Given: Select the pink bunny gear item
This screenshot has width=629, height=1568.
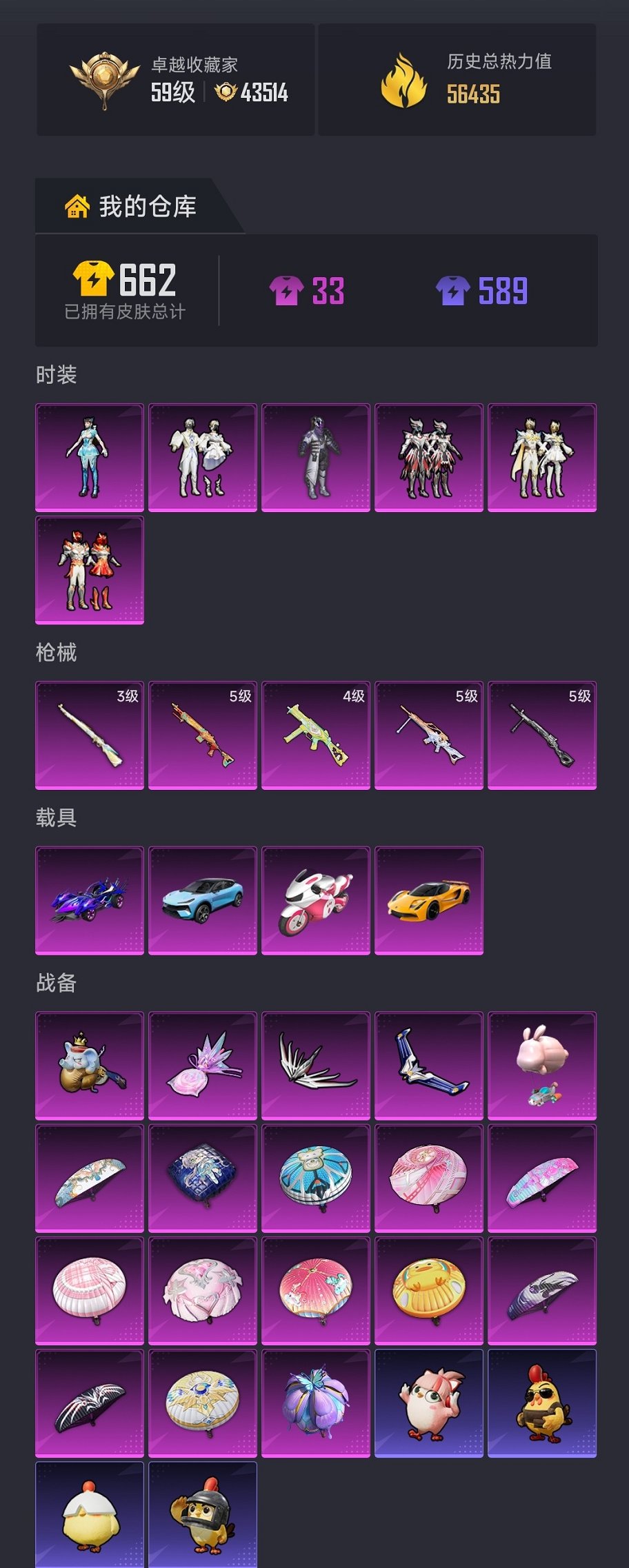Looking at the screenshot, I should tap(542, 1066).
